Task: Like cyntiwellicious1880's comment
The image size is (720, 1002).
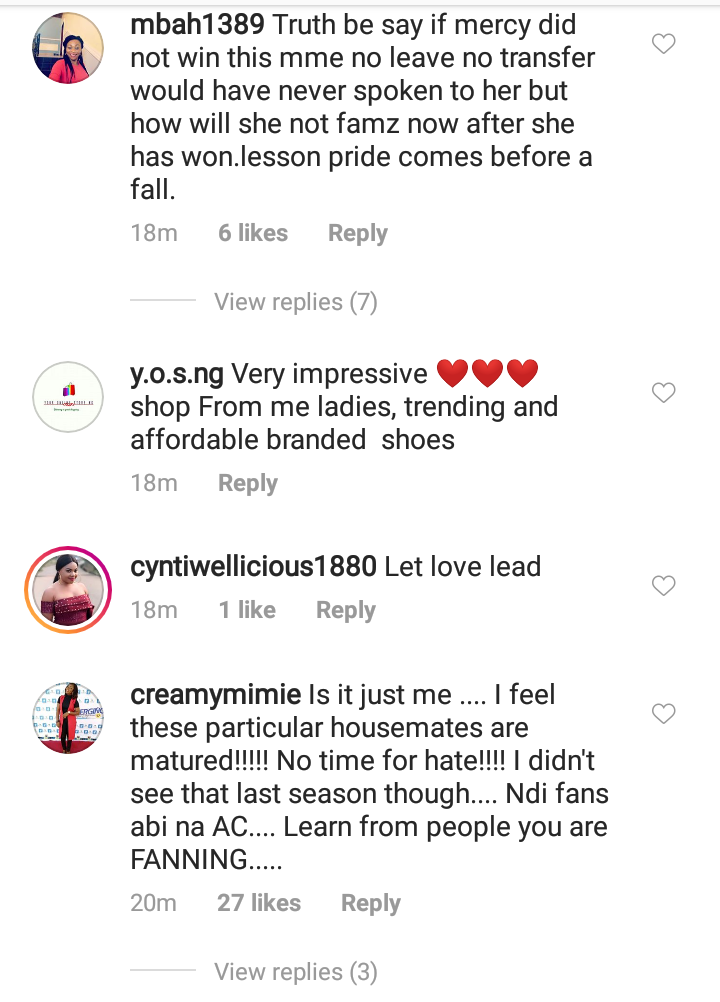Action: point(664,585)
